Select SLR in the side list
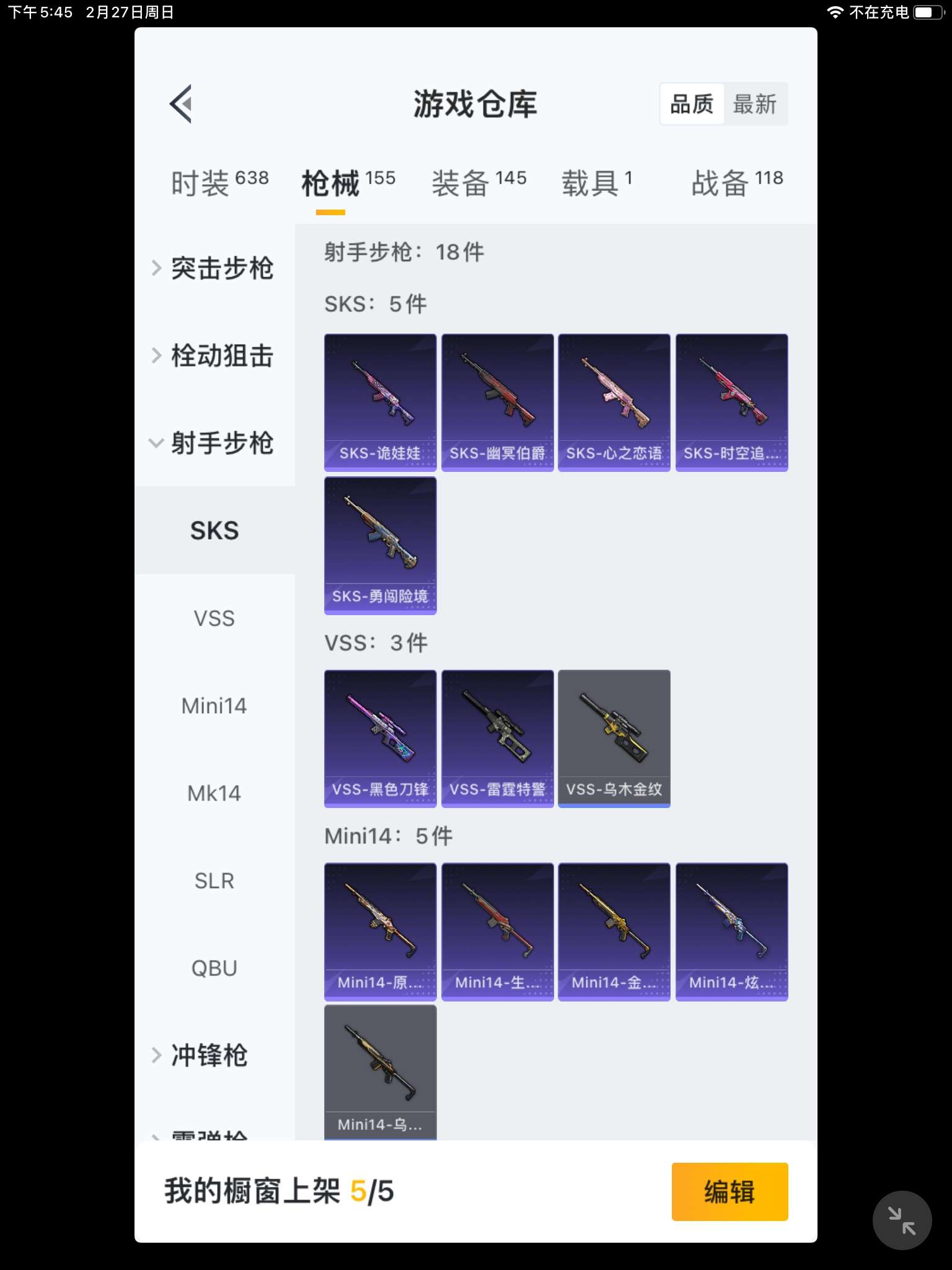952x1270 pixels. (x=214, y=881)
